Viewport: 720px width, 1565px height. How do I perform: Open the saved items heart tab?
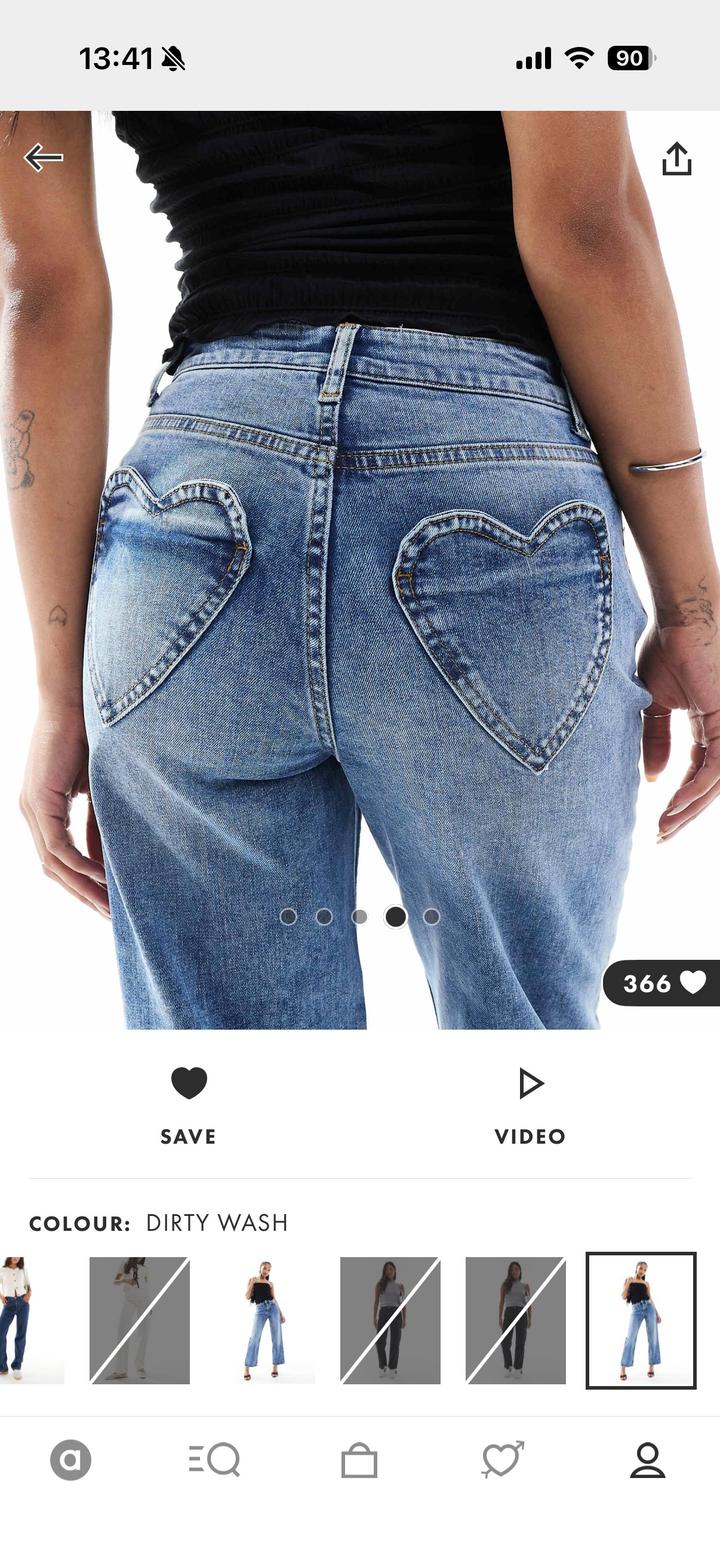click(502, 1461)
